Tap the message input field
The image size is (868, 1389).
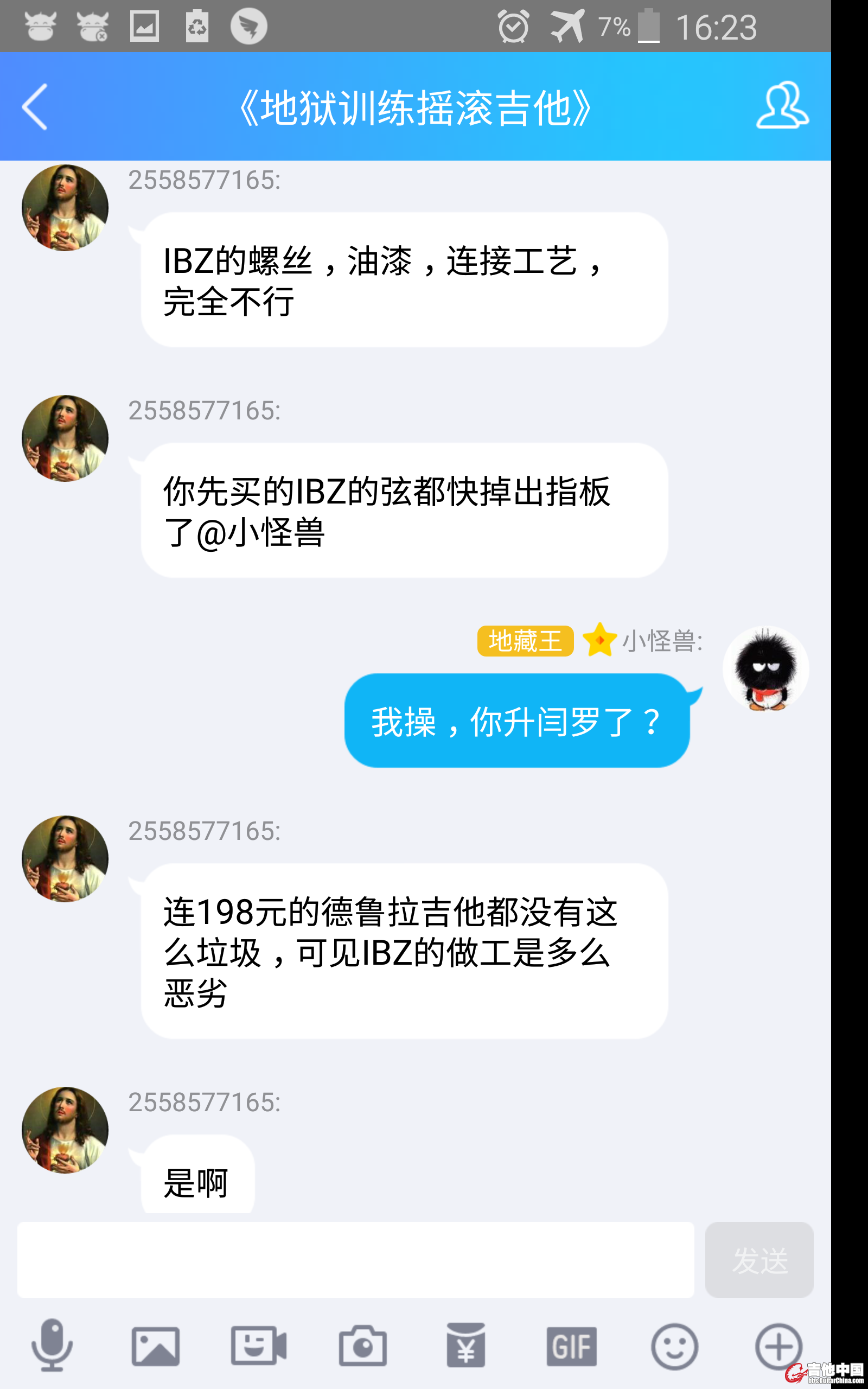(355, 1259)
